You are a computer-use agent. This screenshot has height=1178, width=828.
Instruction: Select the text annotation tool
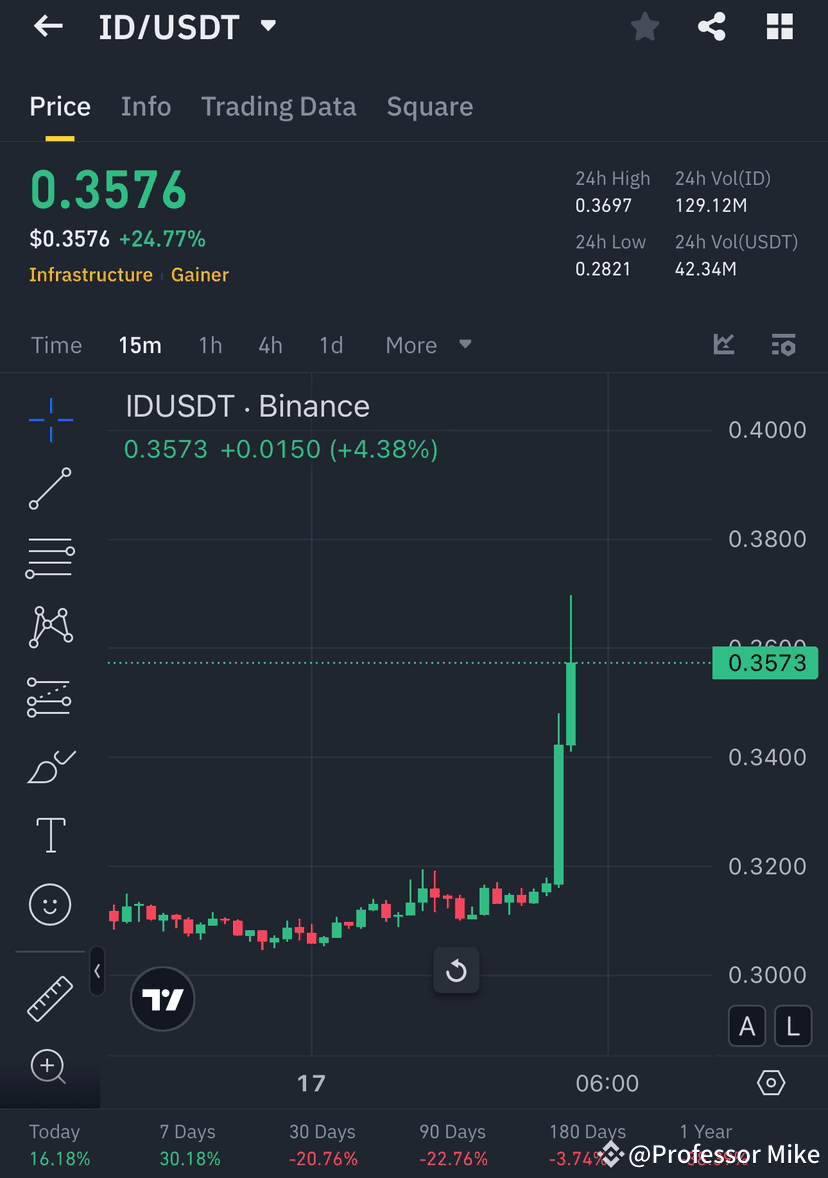(50, 834)
